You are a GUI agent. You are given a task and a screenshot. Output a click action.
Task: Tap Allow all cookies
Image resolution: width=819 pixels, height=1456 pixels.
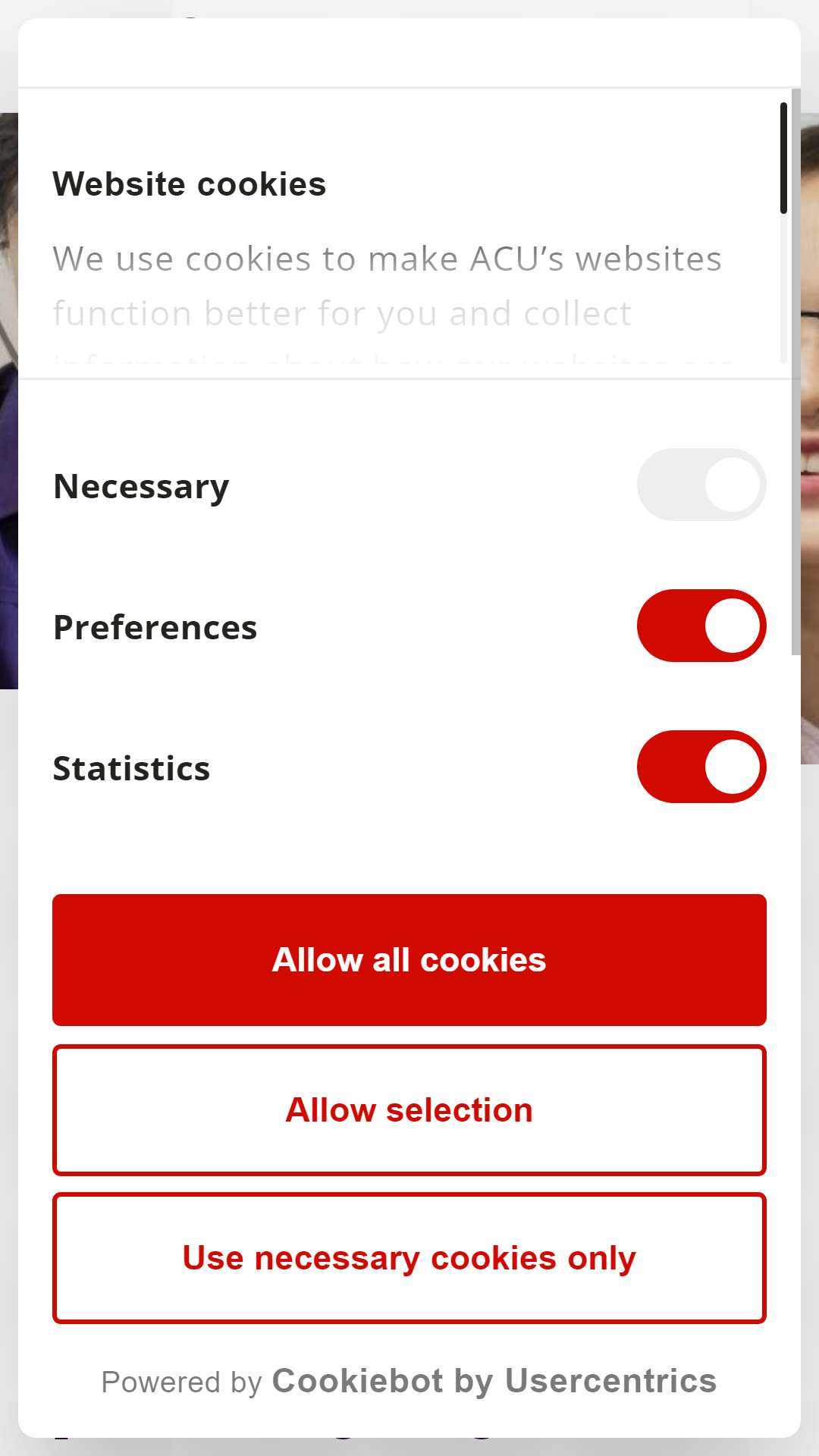[409, 960]
